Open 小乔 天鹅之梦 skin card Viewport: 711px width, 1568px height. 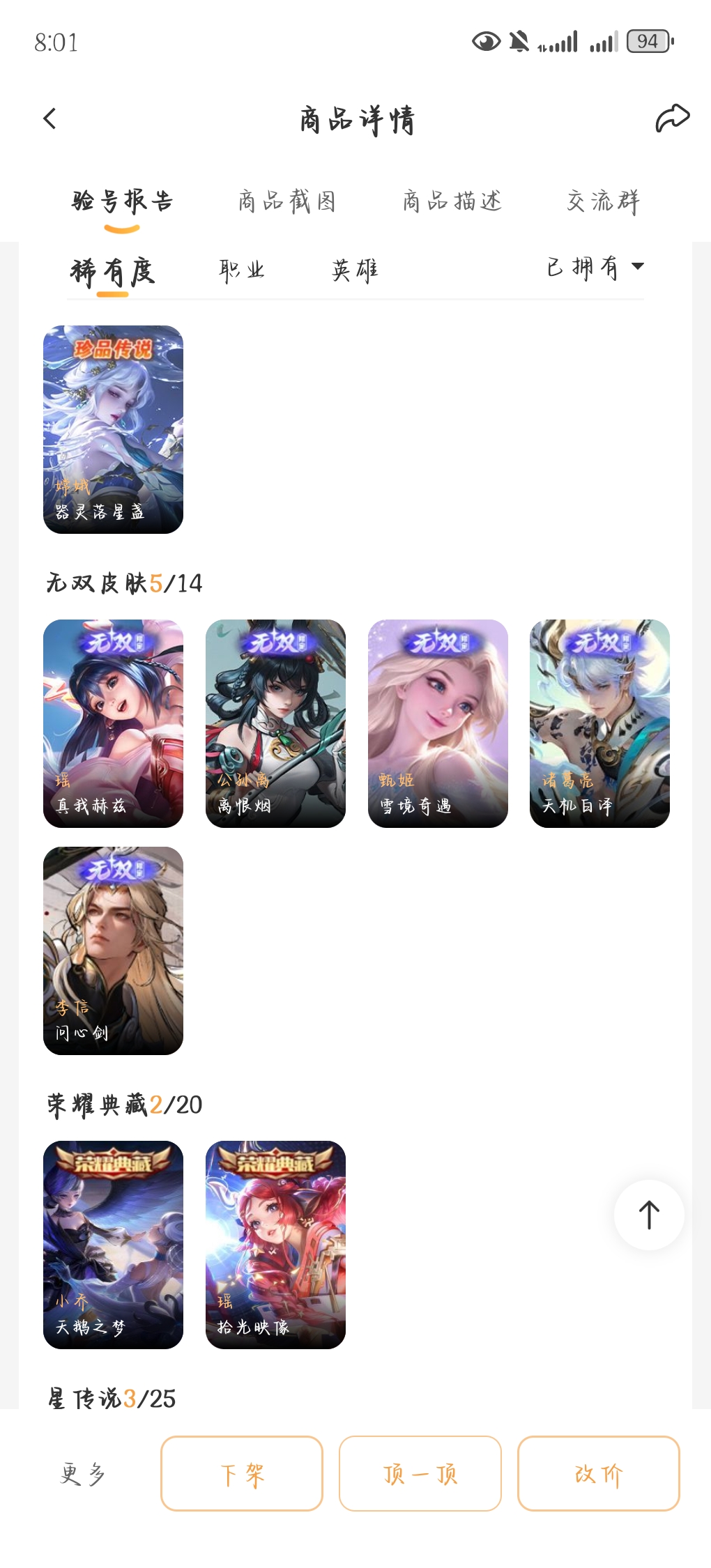click(x=113, y=1245)
